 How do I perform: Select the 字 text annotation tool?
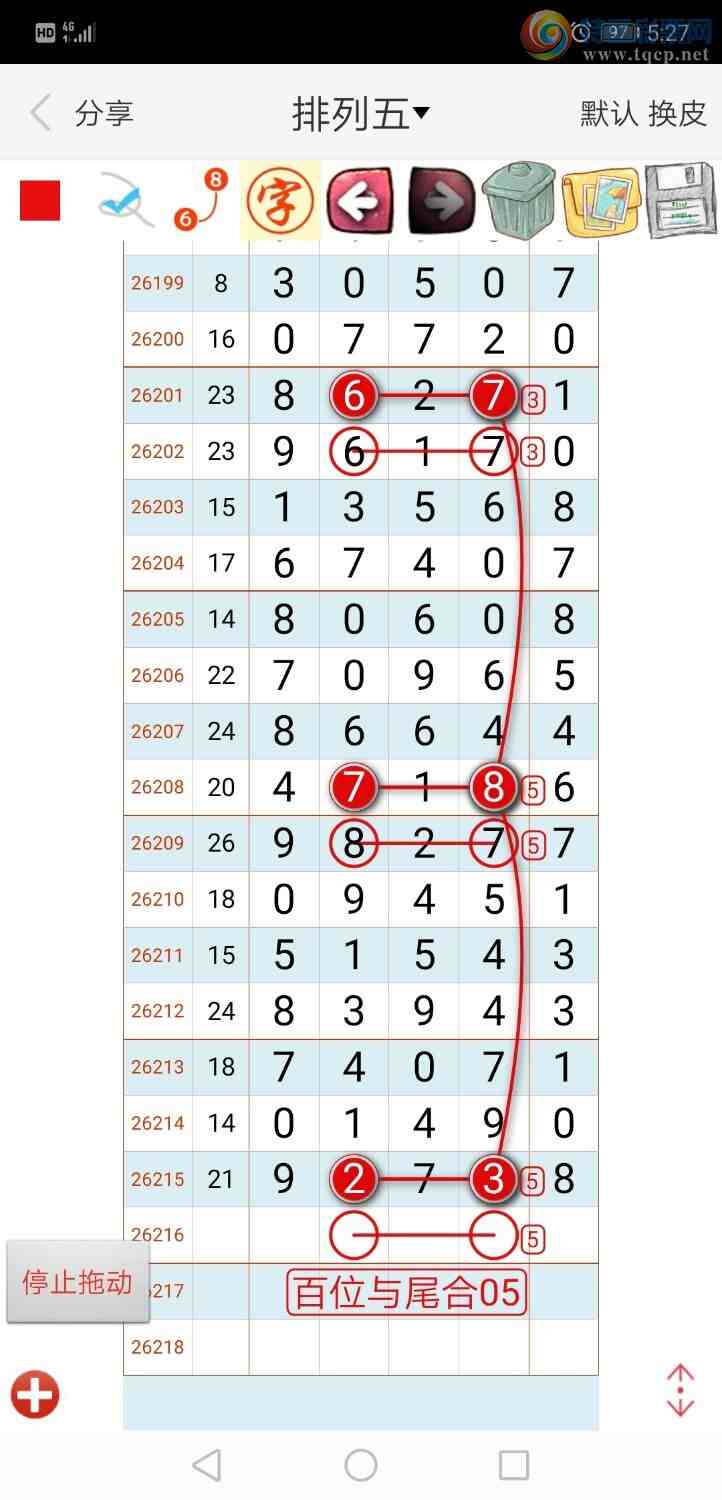(280, 201)
